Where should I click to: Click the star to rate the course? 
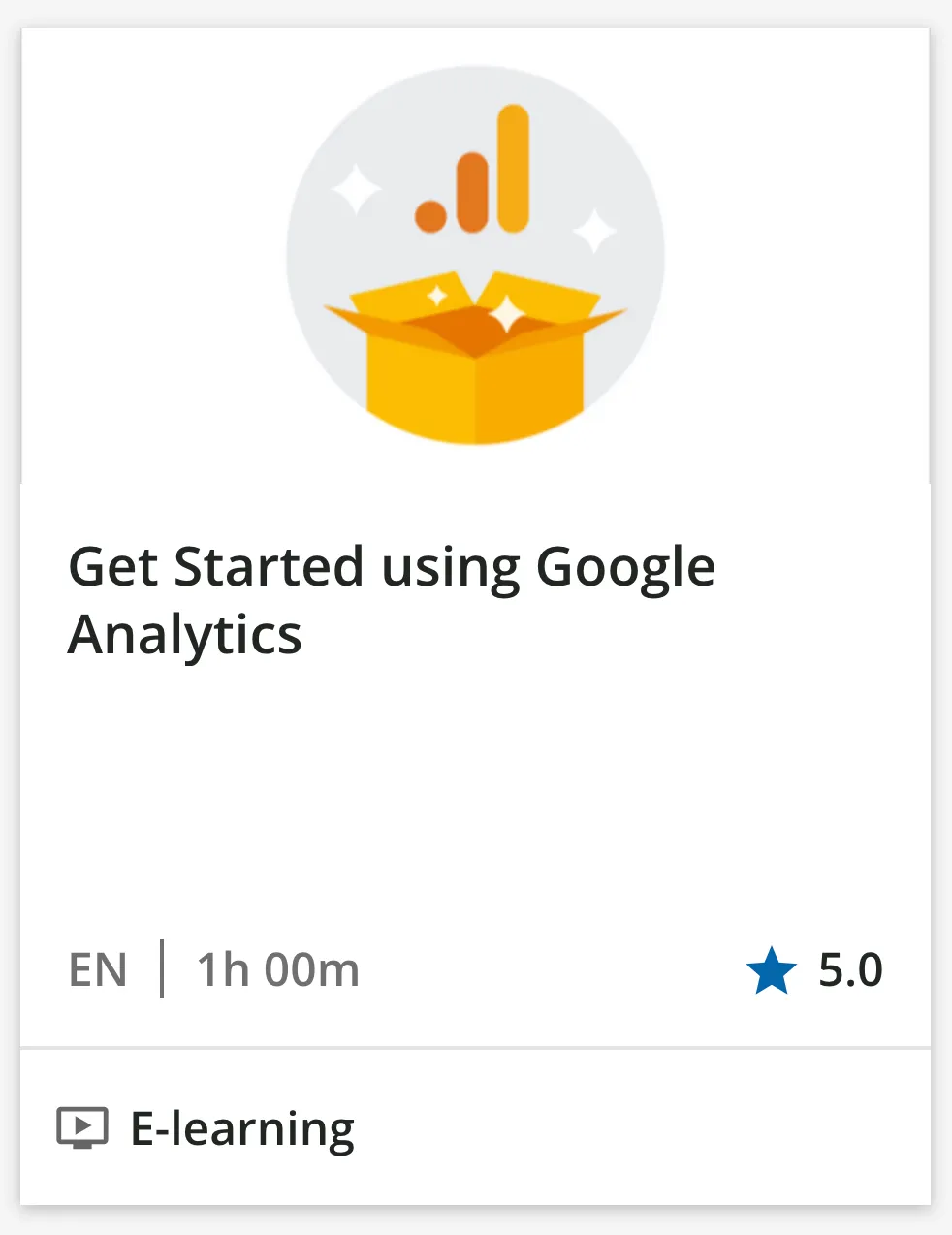772,970
